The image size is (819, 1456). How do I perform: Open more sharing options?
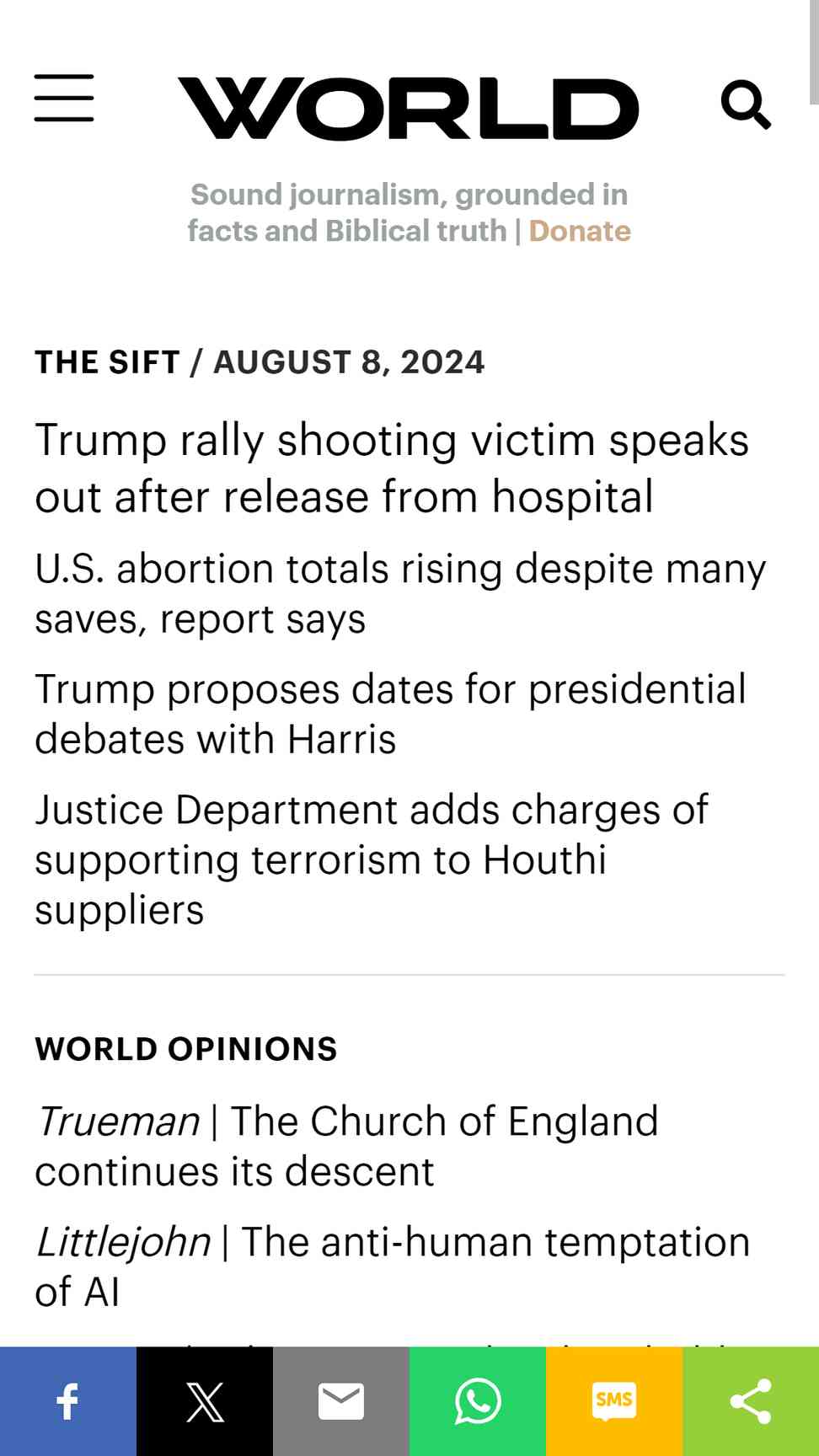tap(751, 1401)
